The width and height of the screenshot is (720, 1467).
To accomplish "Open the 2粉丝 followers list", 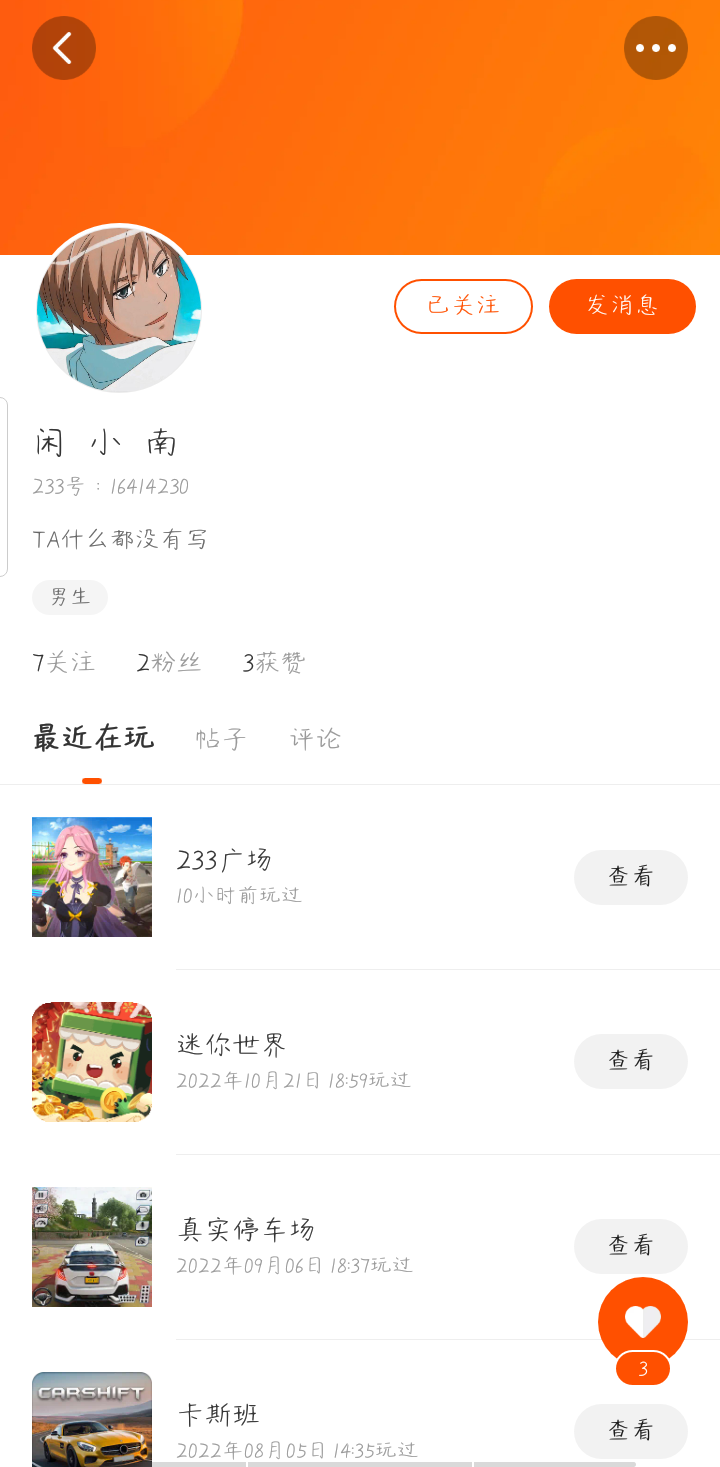I will pyautogui.click(x=169, y=662).
